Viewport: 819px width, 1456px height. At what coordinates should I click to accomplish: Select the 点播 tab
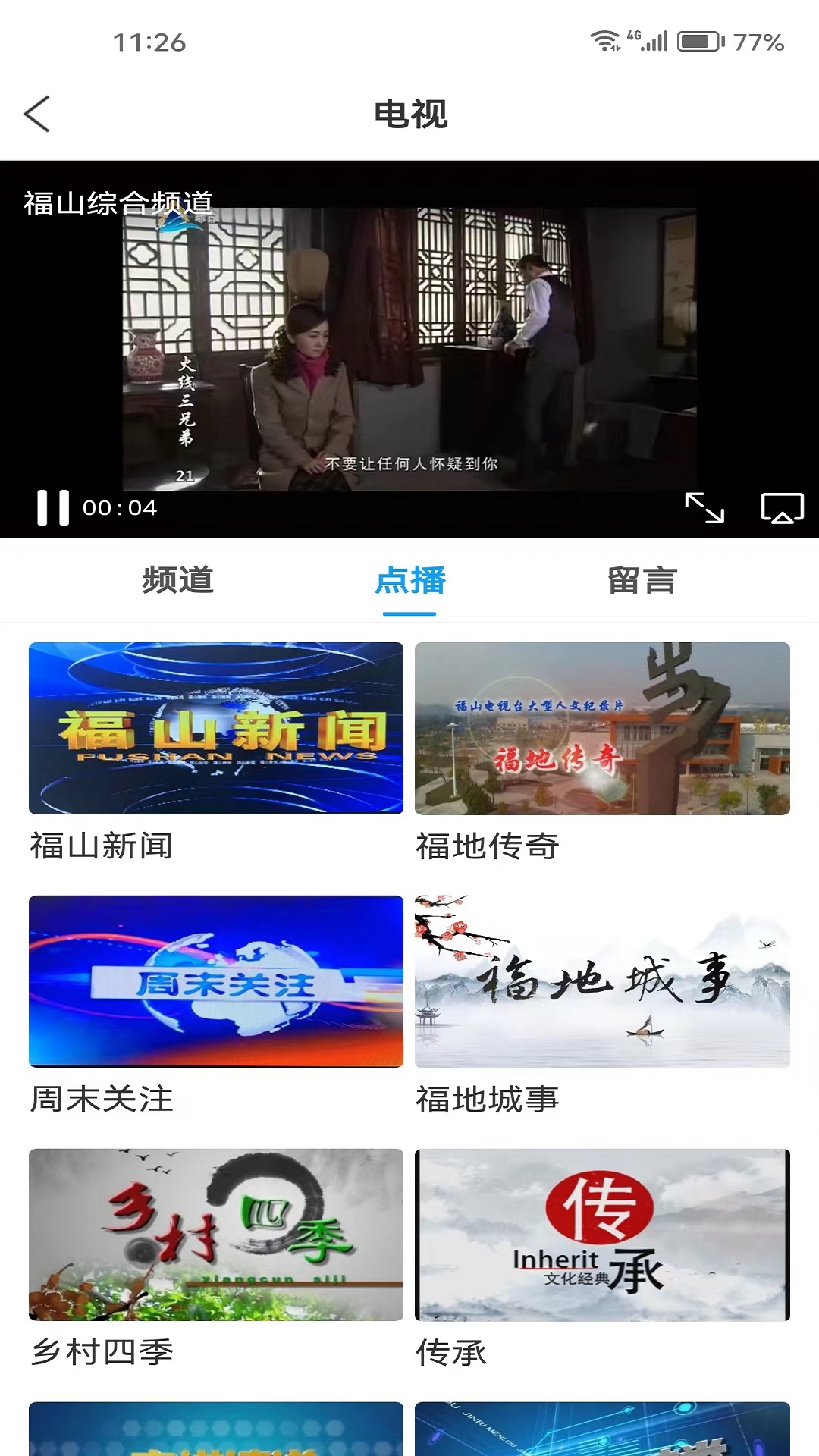coord(409,580)
